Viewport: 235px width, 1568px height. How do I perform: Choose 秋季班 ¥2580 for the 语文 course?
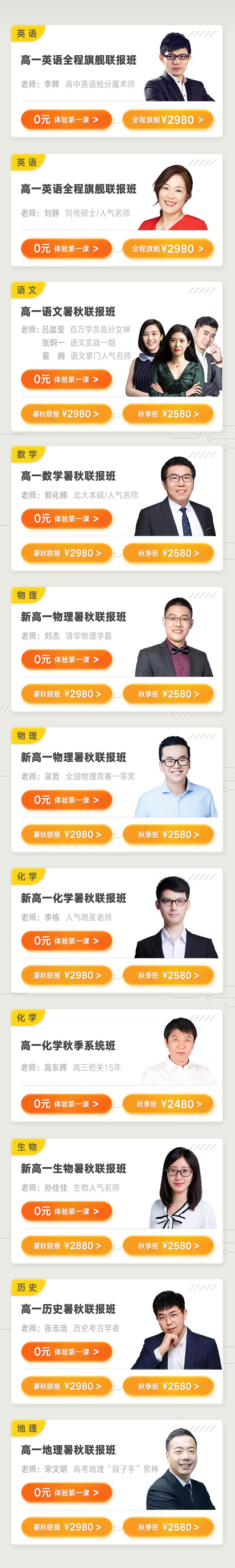[x=167, y=414]
